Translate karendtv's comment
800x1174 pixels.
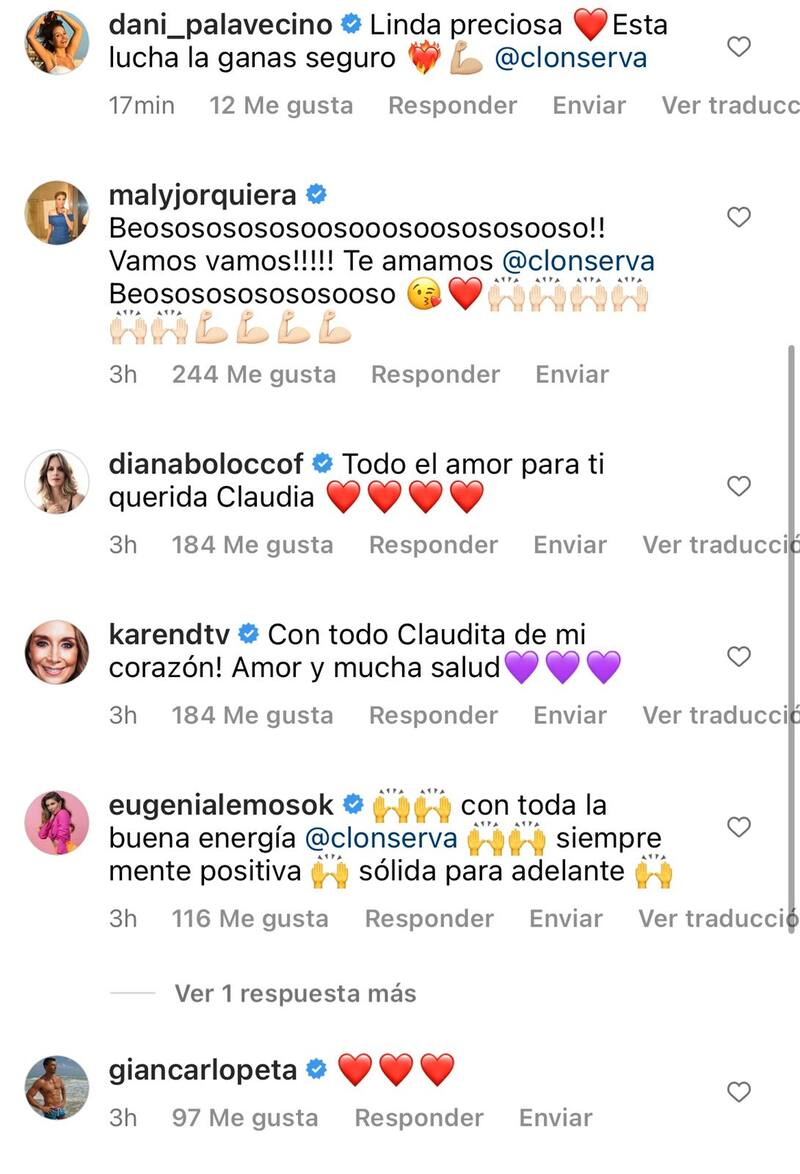click(x=720, y=715)
